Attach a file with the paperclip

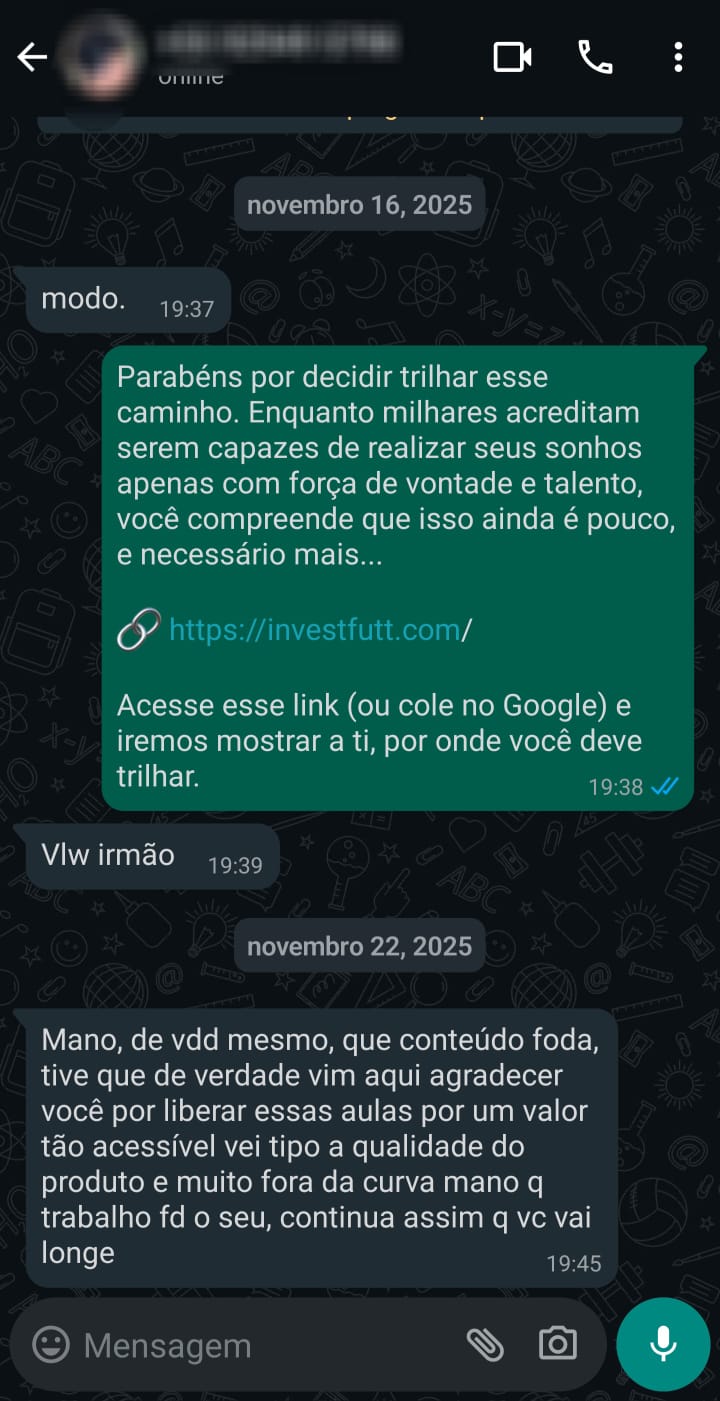[485, 1344]
